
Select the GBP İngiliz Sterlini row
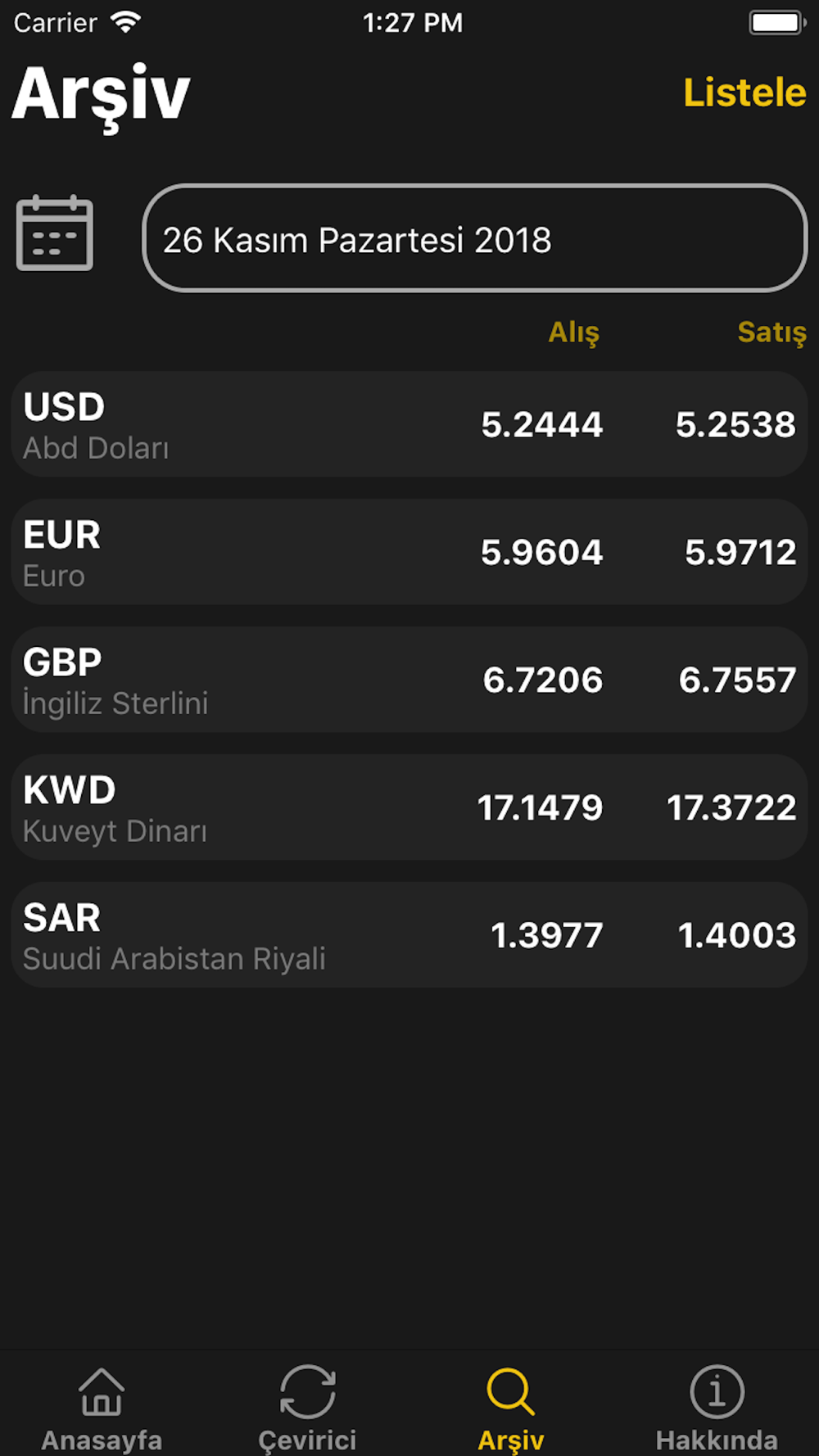[409, 680]
